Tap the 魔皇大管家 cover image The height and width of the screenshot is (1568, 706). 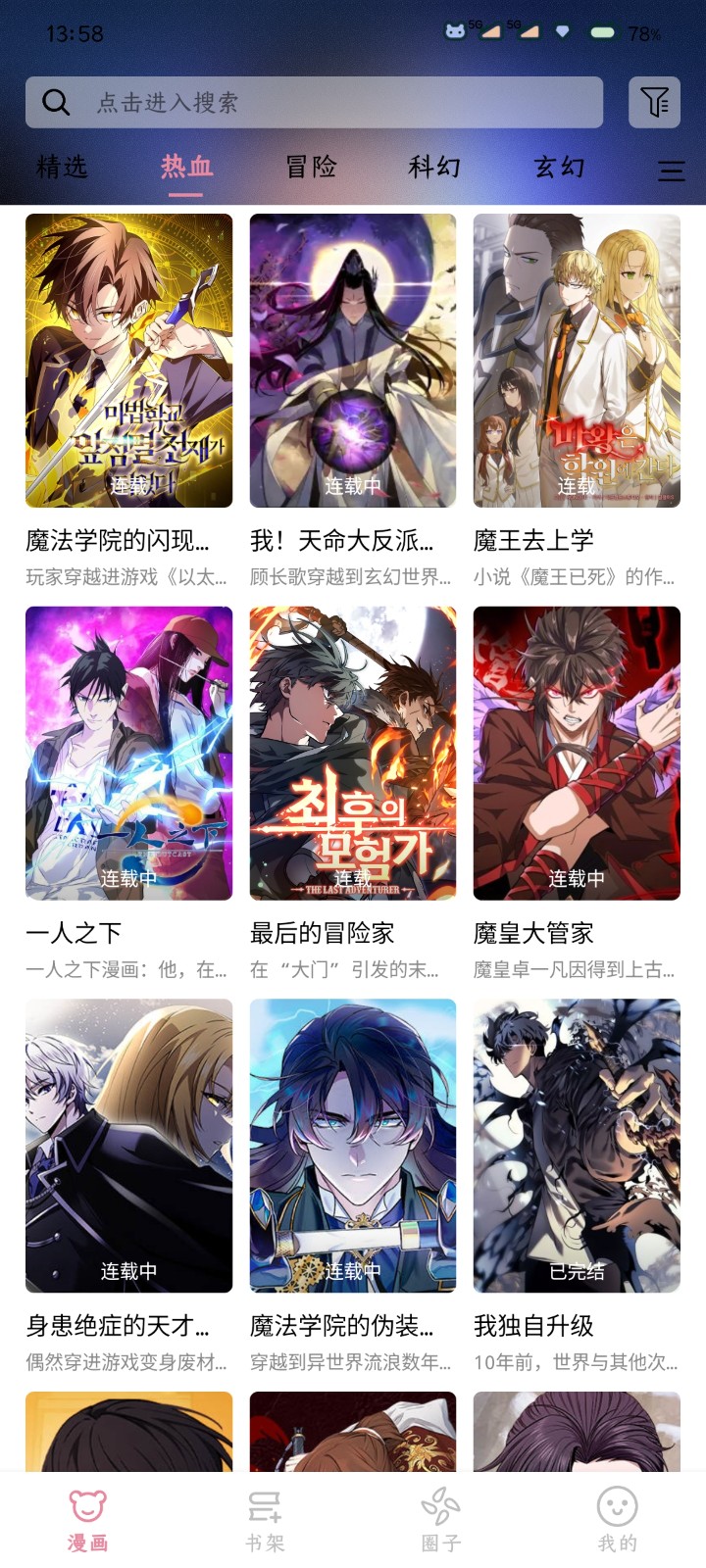point(576,753)
